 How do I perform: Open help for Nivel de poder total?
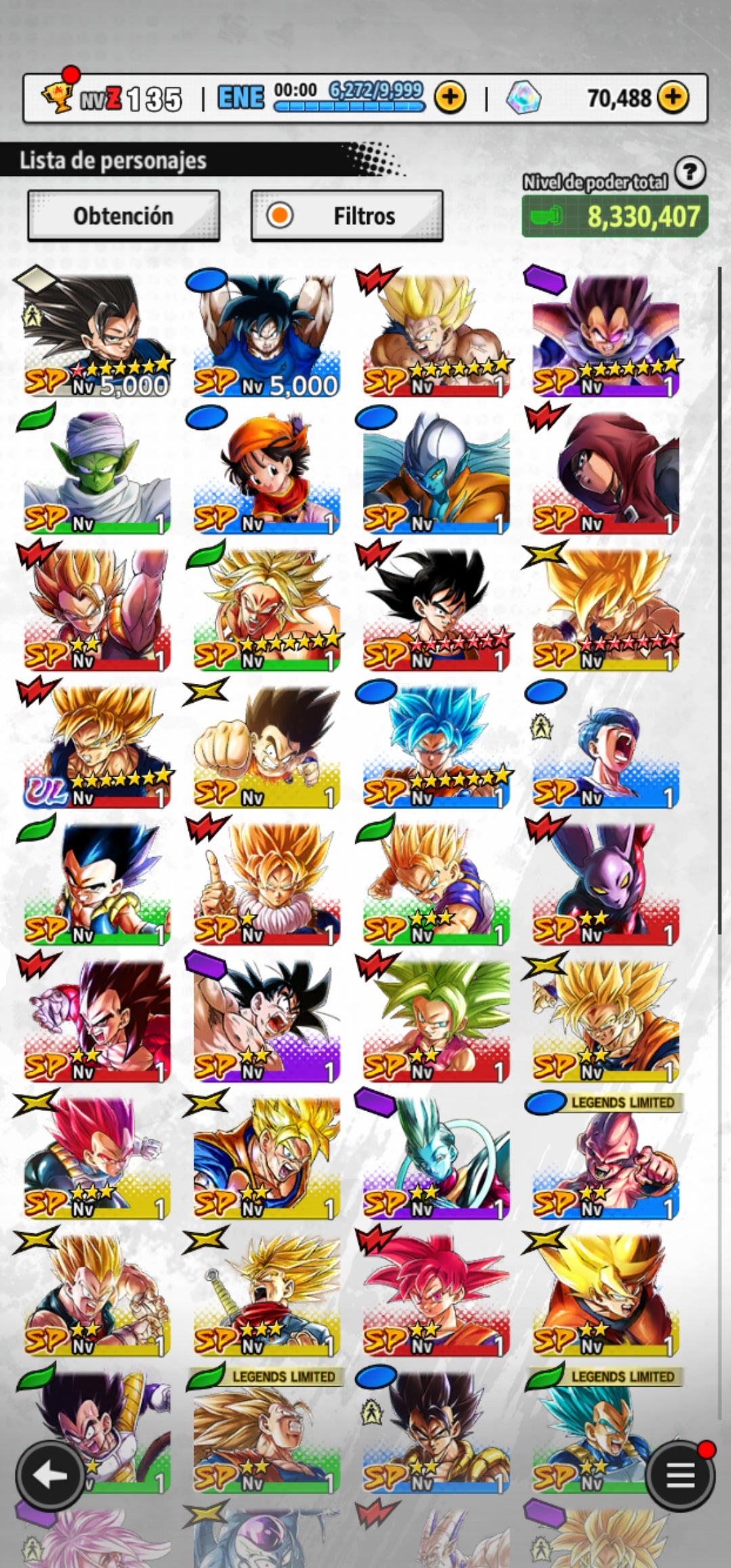coord(690,173)
